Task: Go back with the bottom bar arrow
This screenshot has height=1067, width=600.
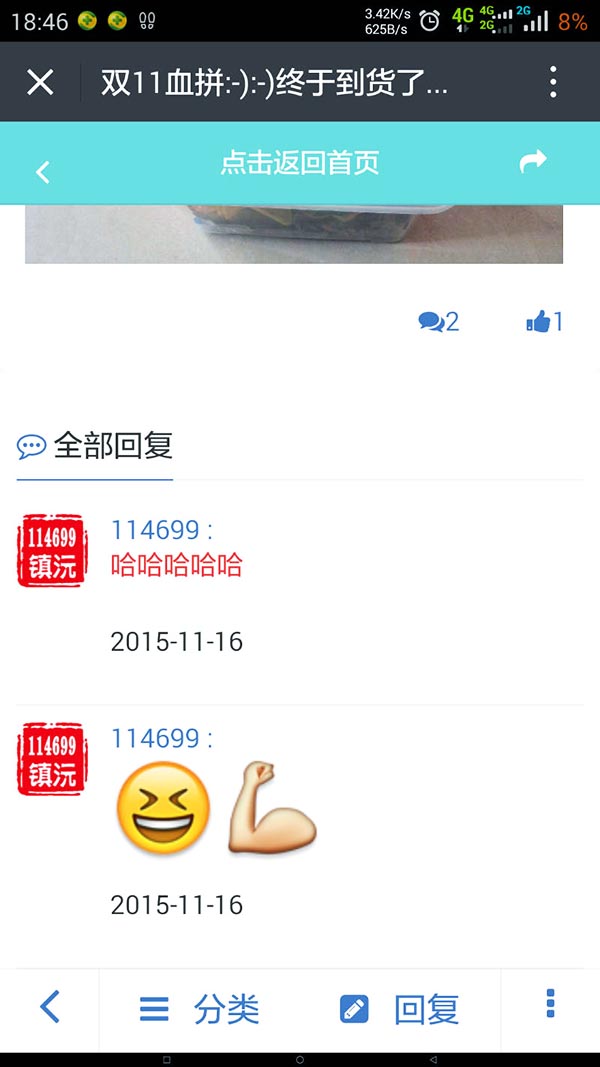Action: tap(50, 1006)
